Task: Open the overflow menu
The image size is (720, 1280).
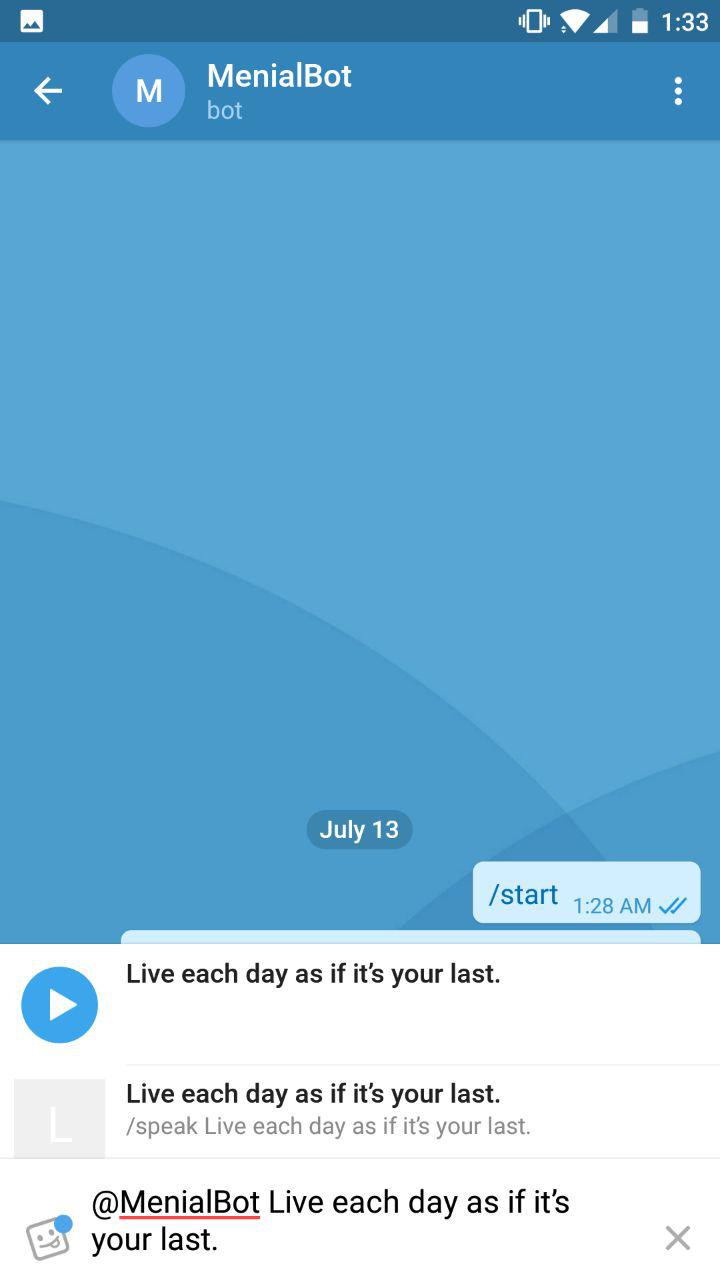Action: pyautogui.click(x=678, y=92)
